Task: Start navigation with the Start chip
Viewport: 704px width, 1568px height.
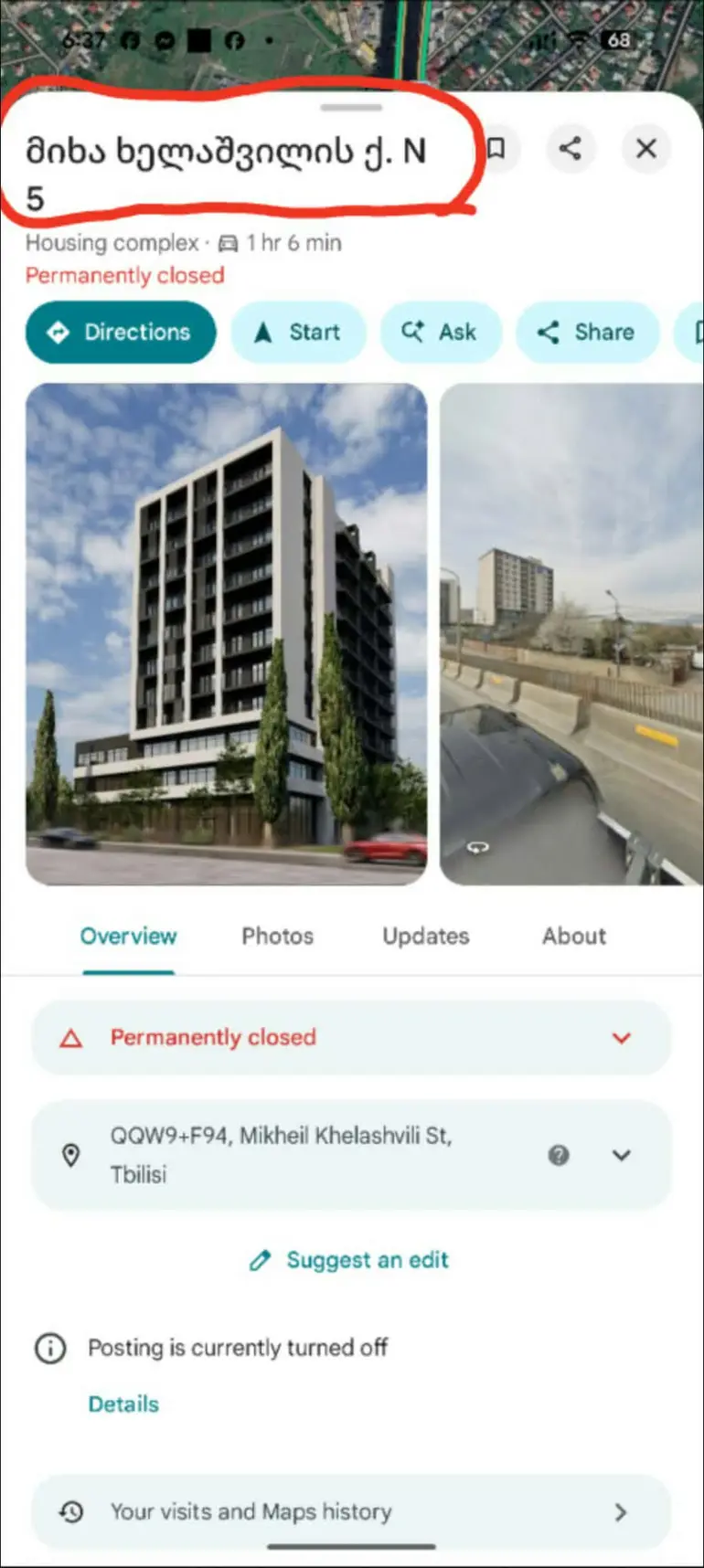Action: tap(298, 332)
